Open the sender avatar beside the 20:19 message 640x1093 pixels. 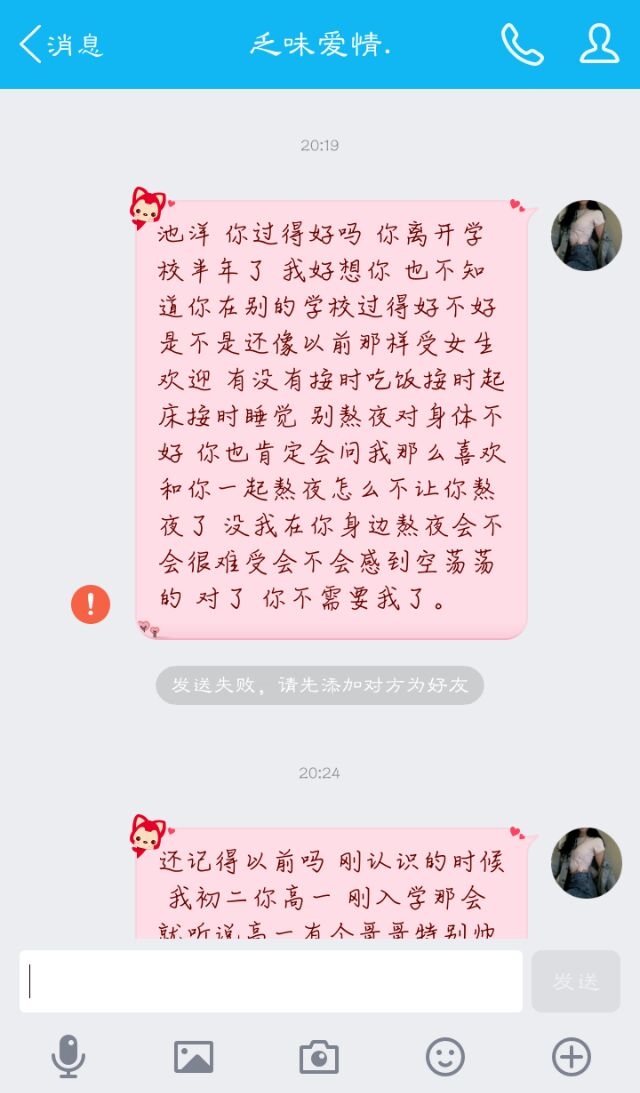pos(586,235)
